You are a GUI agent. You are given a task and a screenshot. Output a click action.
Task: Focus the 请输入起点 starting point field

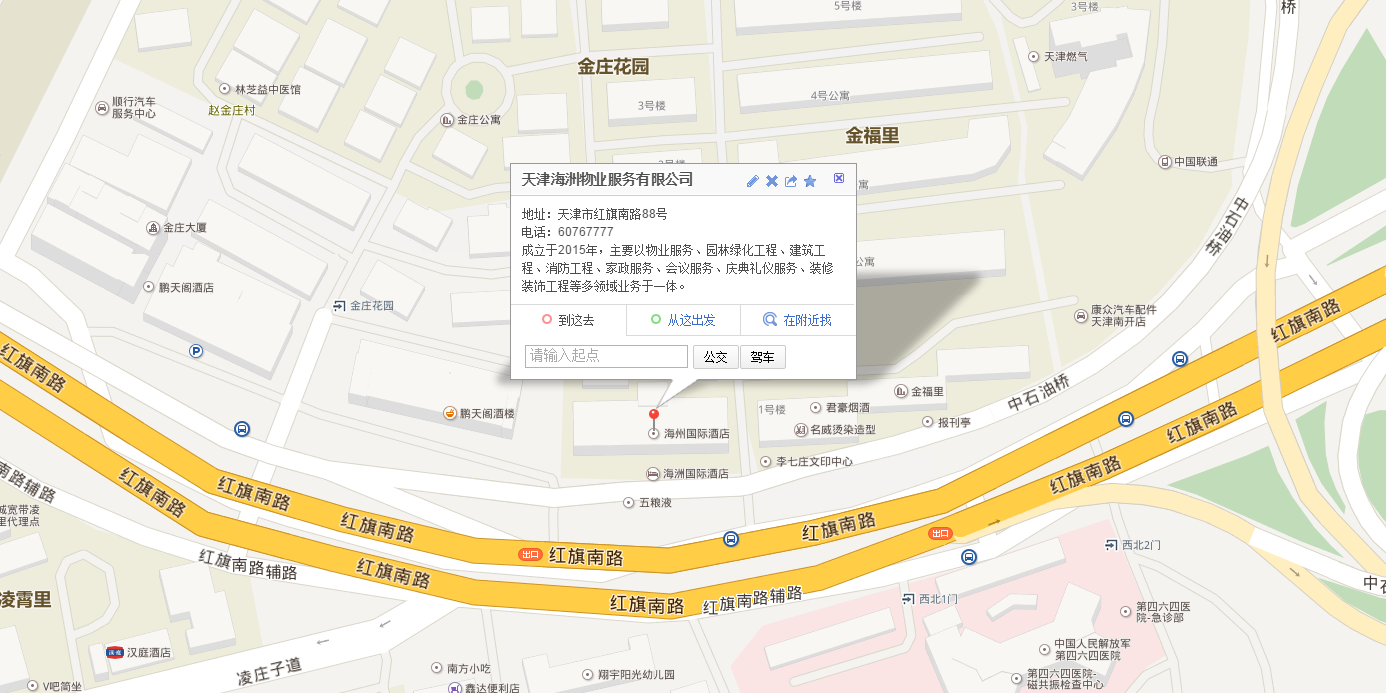click(x=606, y=356)
